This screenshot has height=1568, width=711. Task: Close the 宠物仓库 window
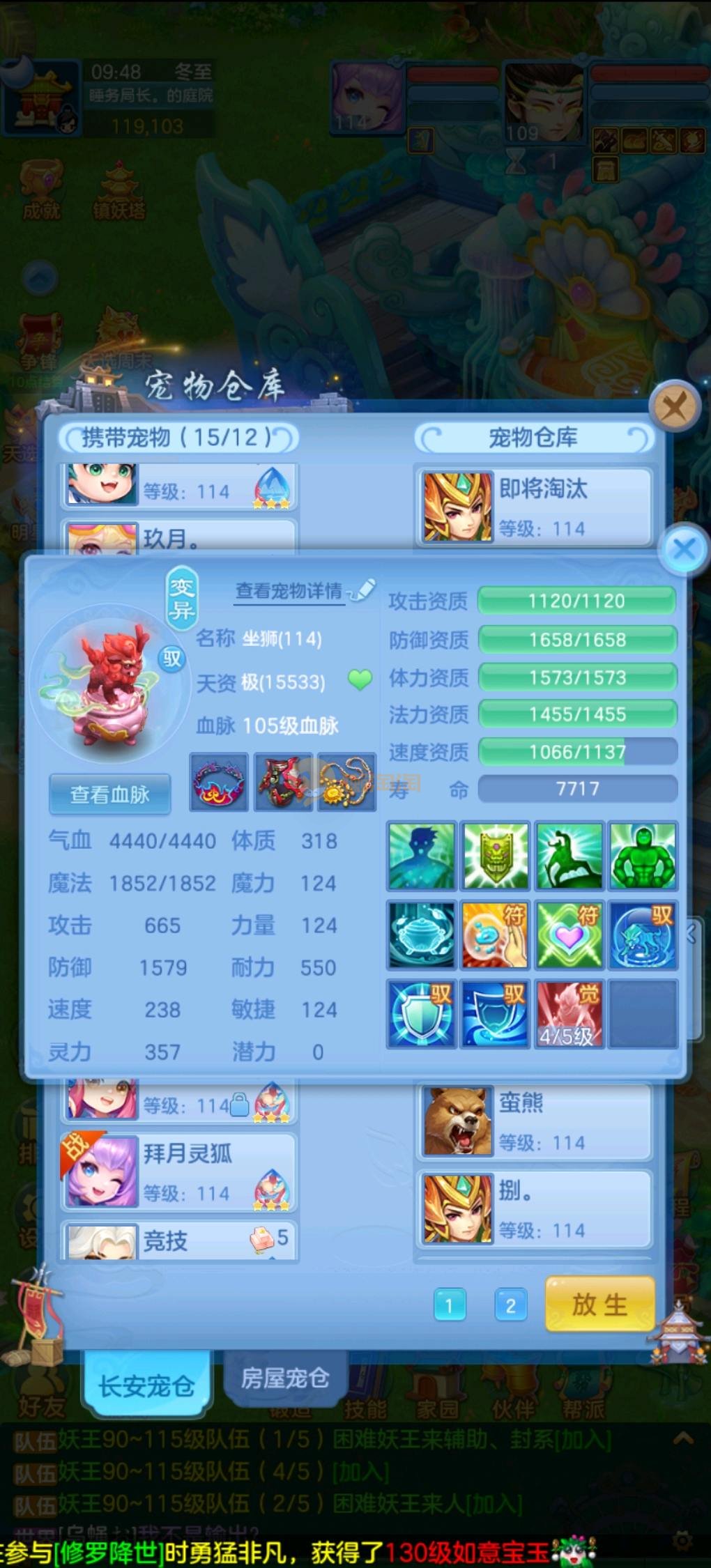[674, 406]
